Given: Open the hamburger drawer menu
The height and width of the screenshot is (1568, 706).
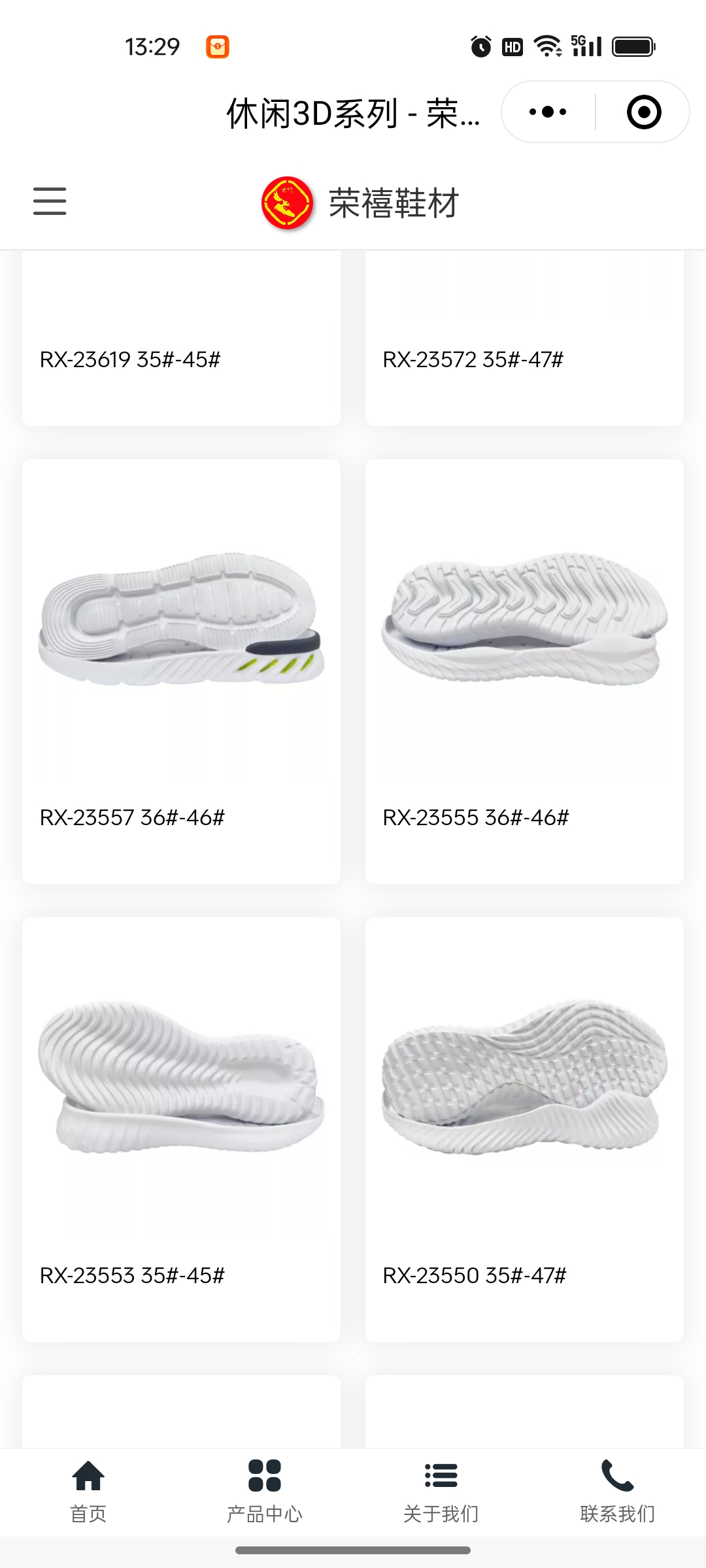Looking at the screenshot, I should point(50,201).
